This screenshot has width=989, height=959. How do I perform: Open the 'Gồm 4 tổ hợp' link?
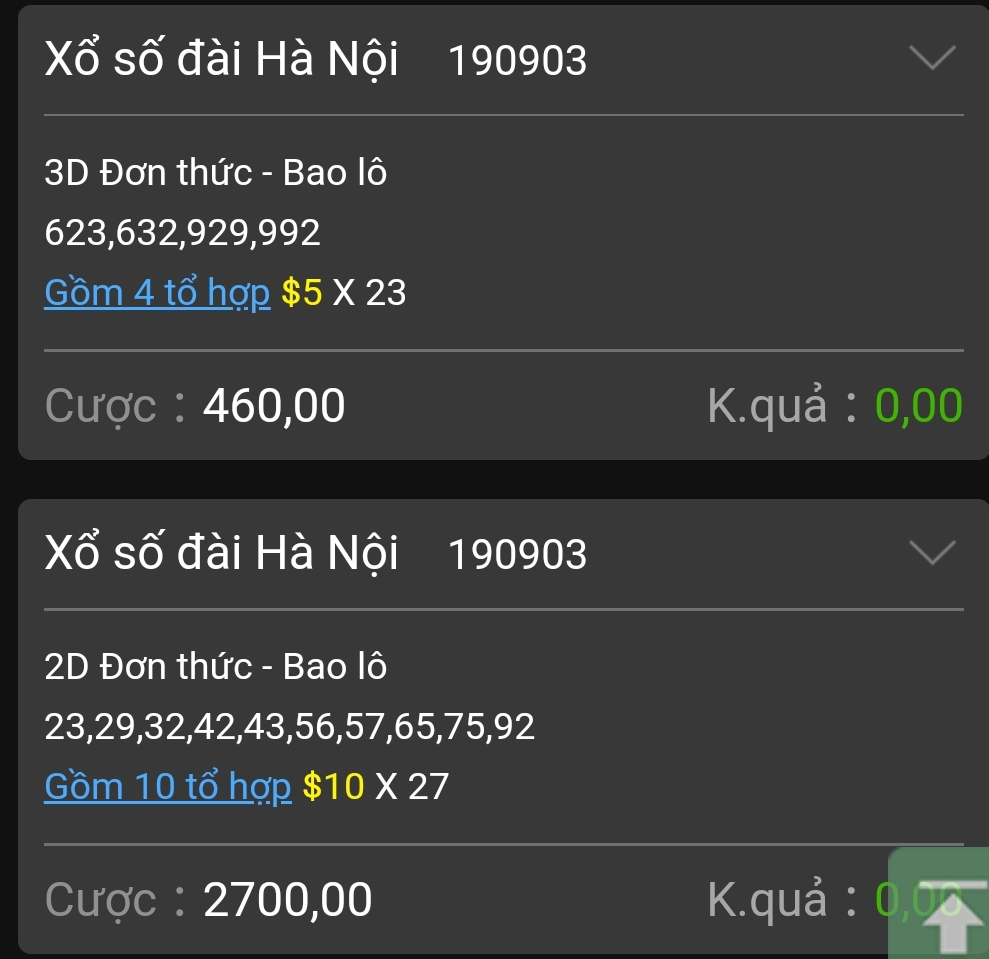[x=157, y=293]
